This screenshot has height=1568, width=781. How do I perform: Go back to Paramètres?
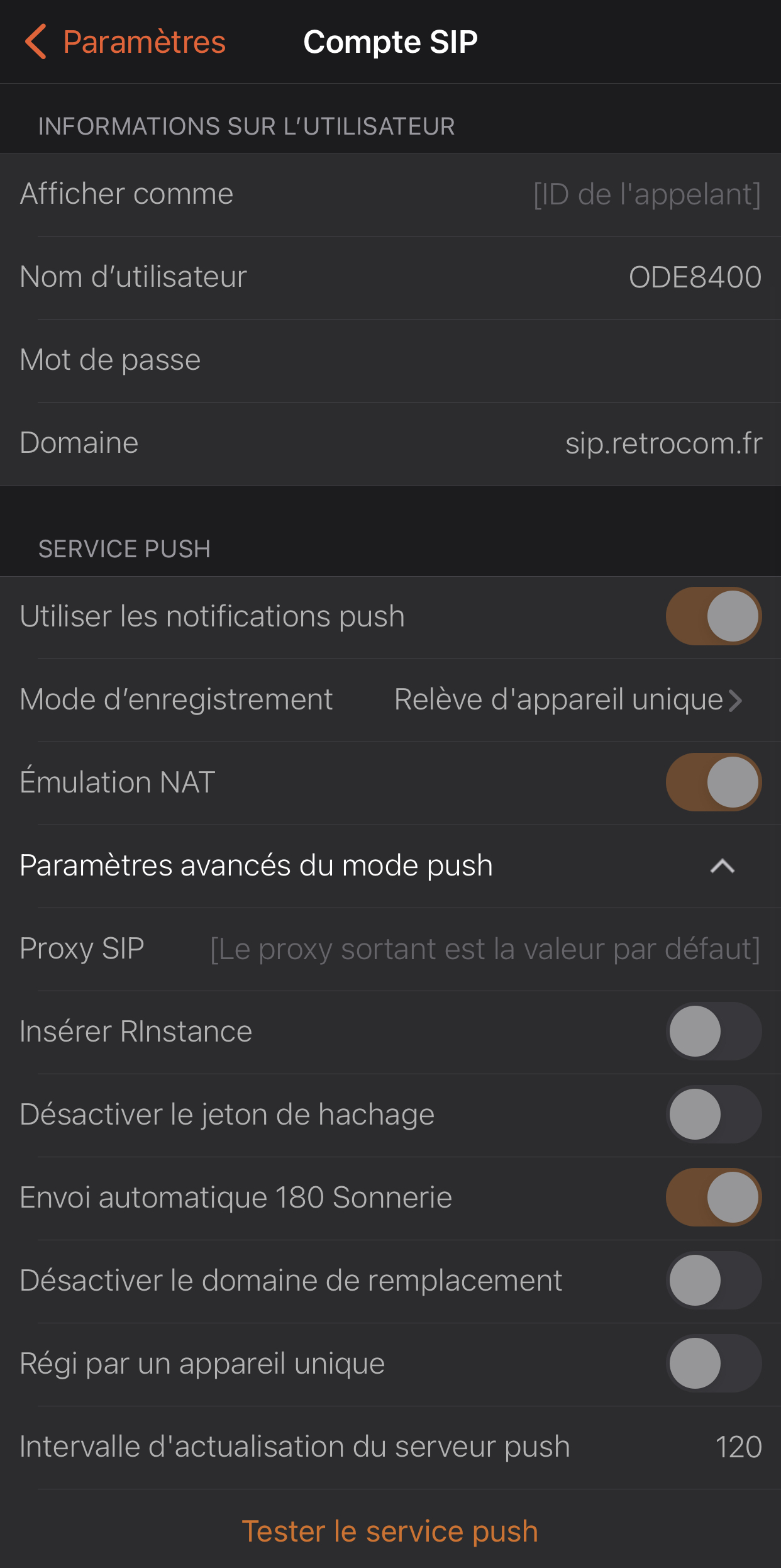126,42
